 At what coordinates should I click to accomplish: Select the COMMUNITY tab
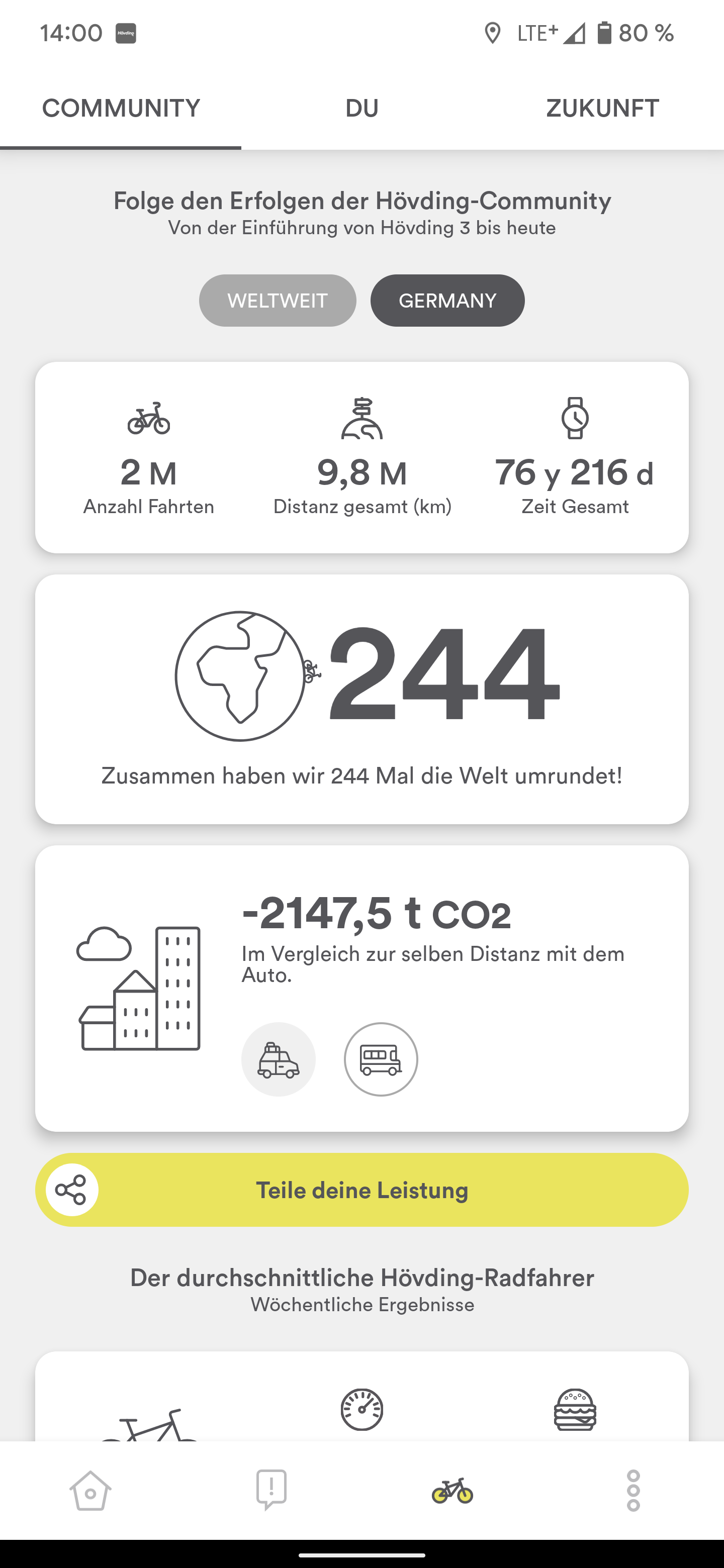tap(121, 109)
